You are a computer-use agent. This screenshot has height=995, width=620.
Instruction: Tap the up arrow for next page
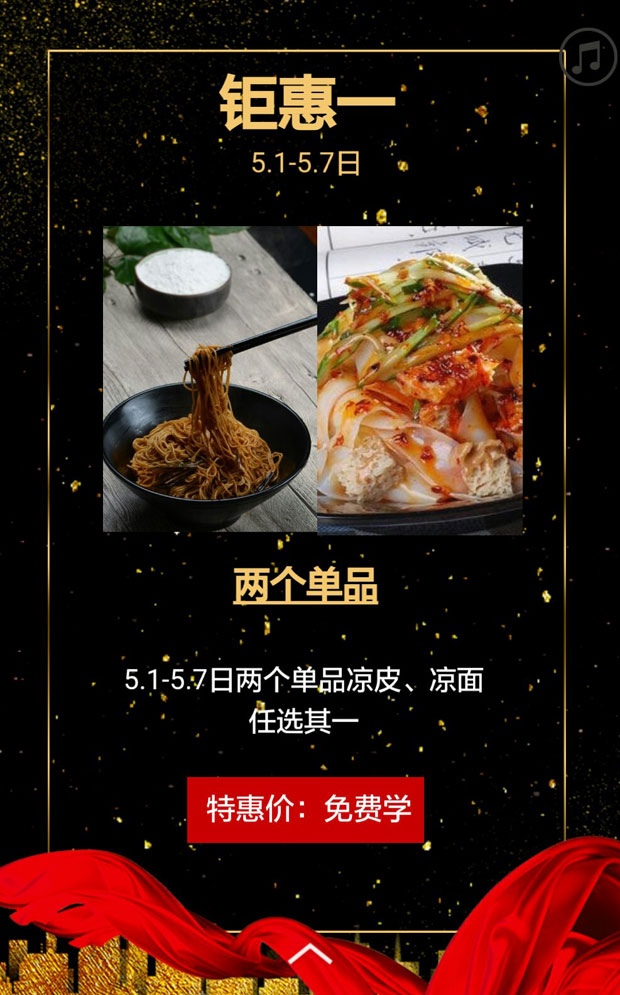click(x=309, y=953)
